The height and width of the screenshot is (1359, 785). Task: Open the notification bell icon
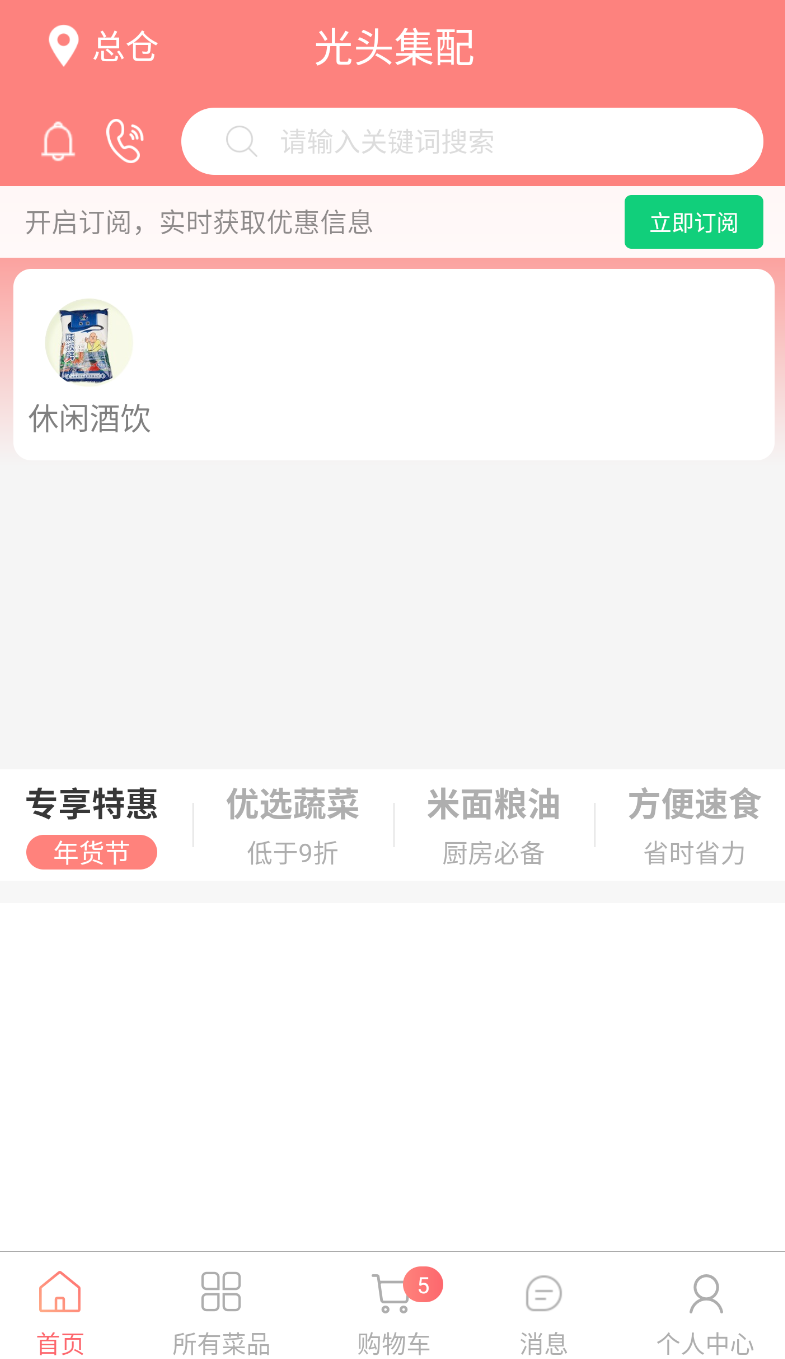[57, 141]
